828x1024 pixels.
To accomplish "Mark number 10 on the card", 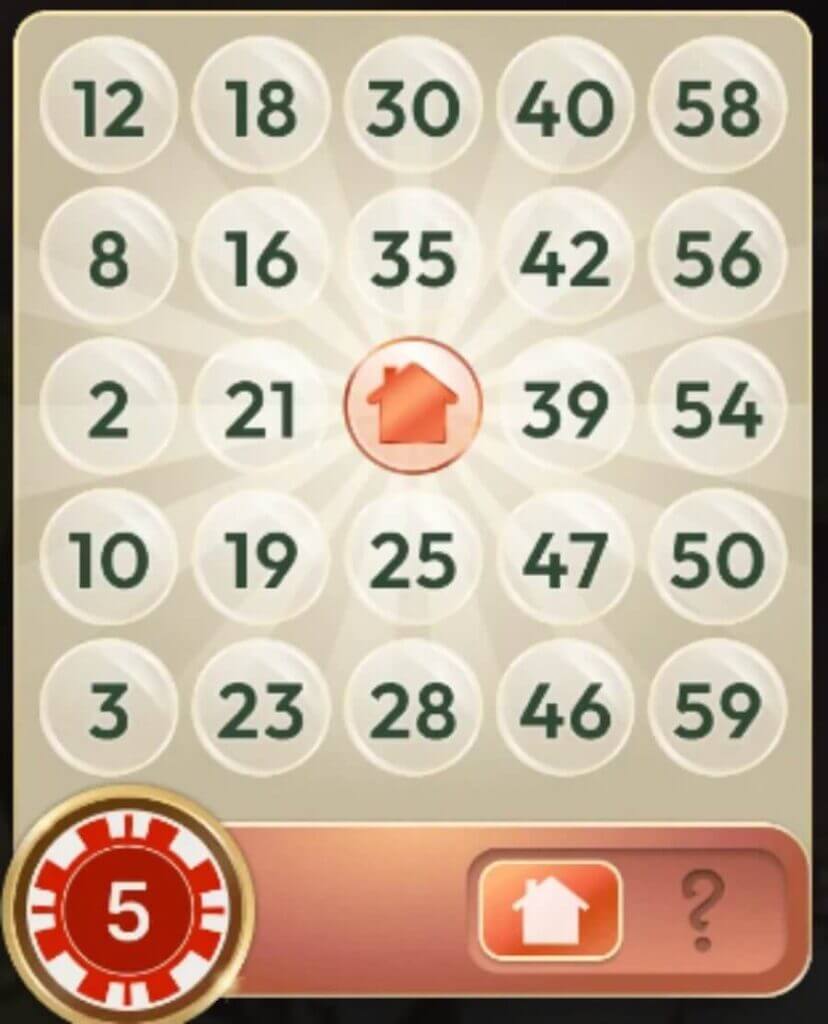I will click(x=109, y=560).
